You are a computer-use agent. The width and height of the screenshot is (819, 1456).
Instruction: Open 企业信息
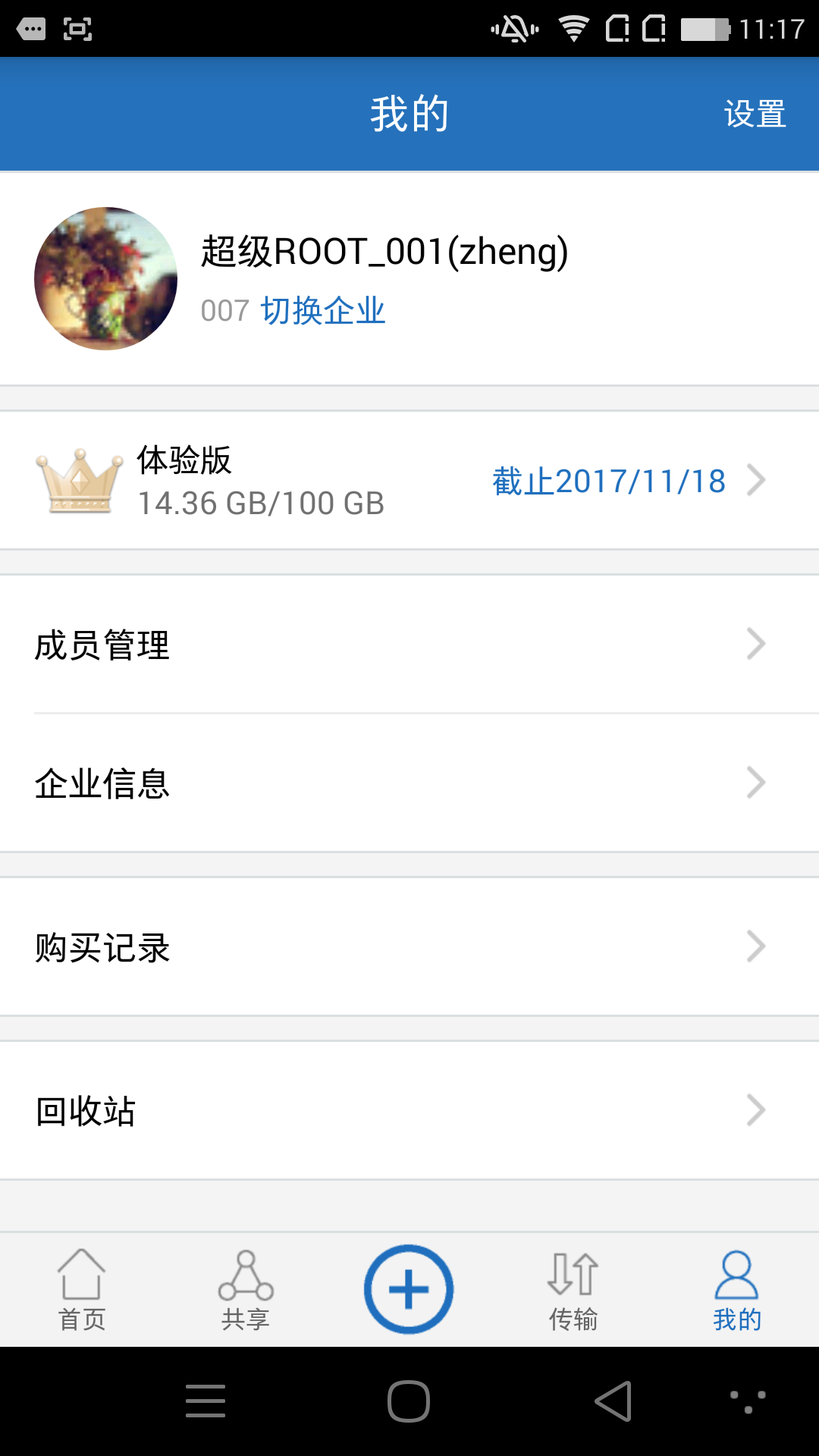(409, 783)
